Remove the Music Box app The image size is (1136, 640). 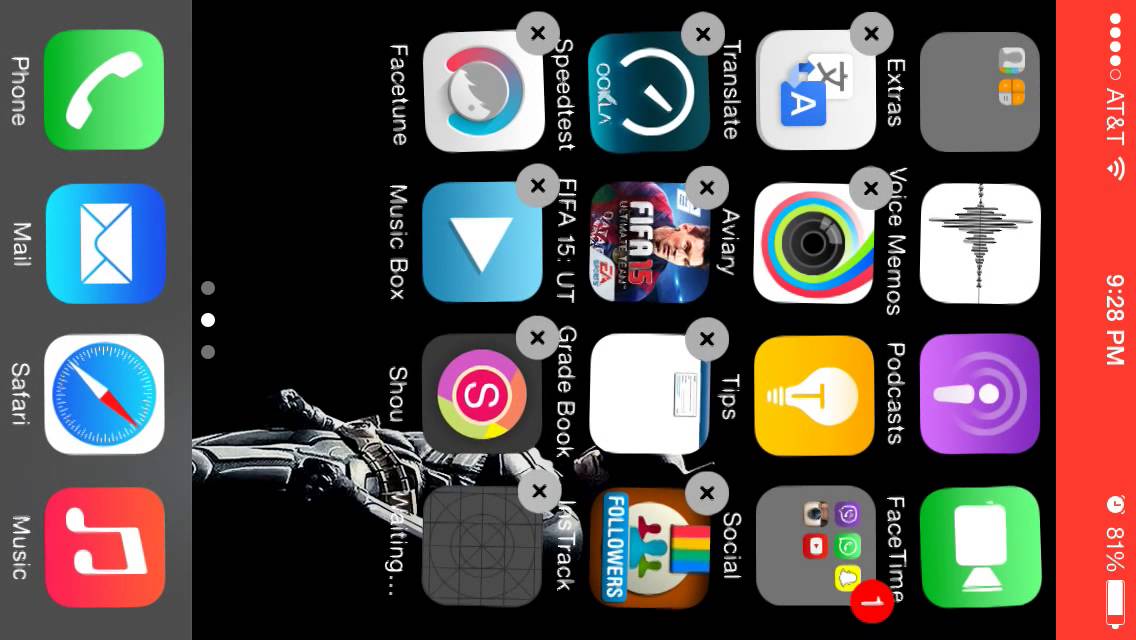point(538,185)
